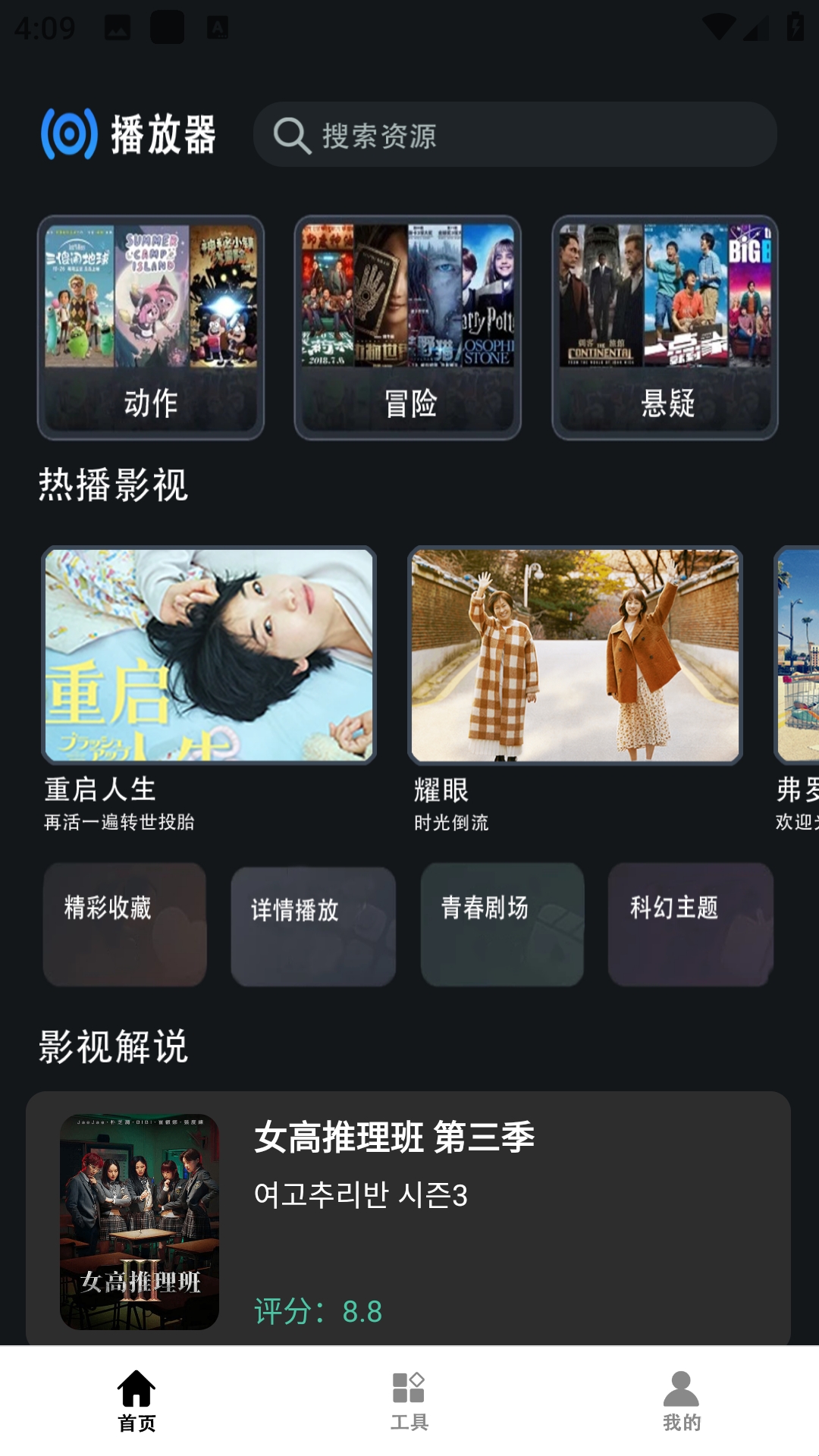Open the 精彩收藏 tile

tap(125, 924)
